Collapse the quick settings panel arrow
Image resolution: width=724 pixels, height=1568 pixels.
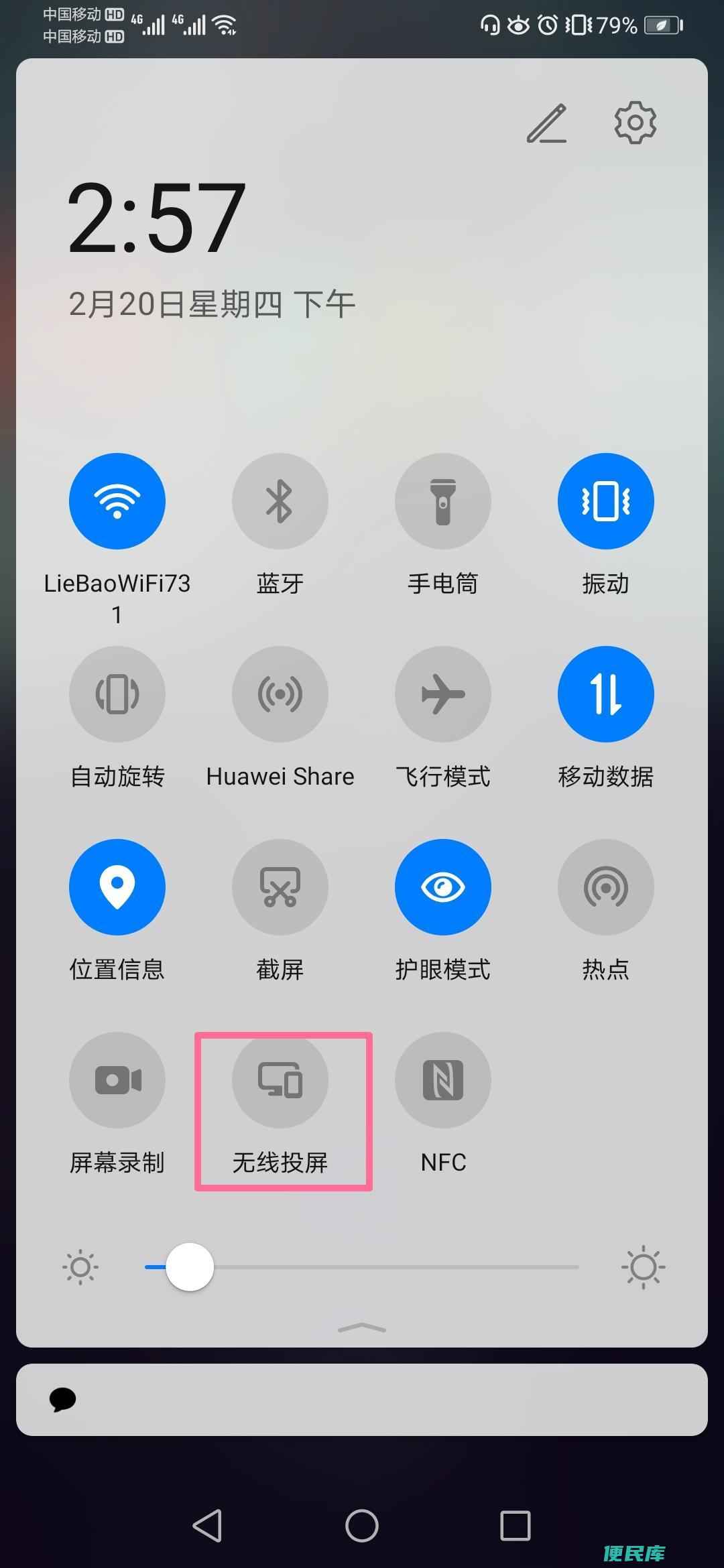pos(362,1328)
